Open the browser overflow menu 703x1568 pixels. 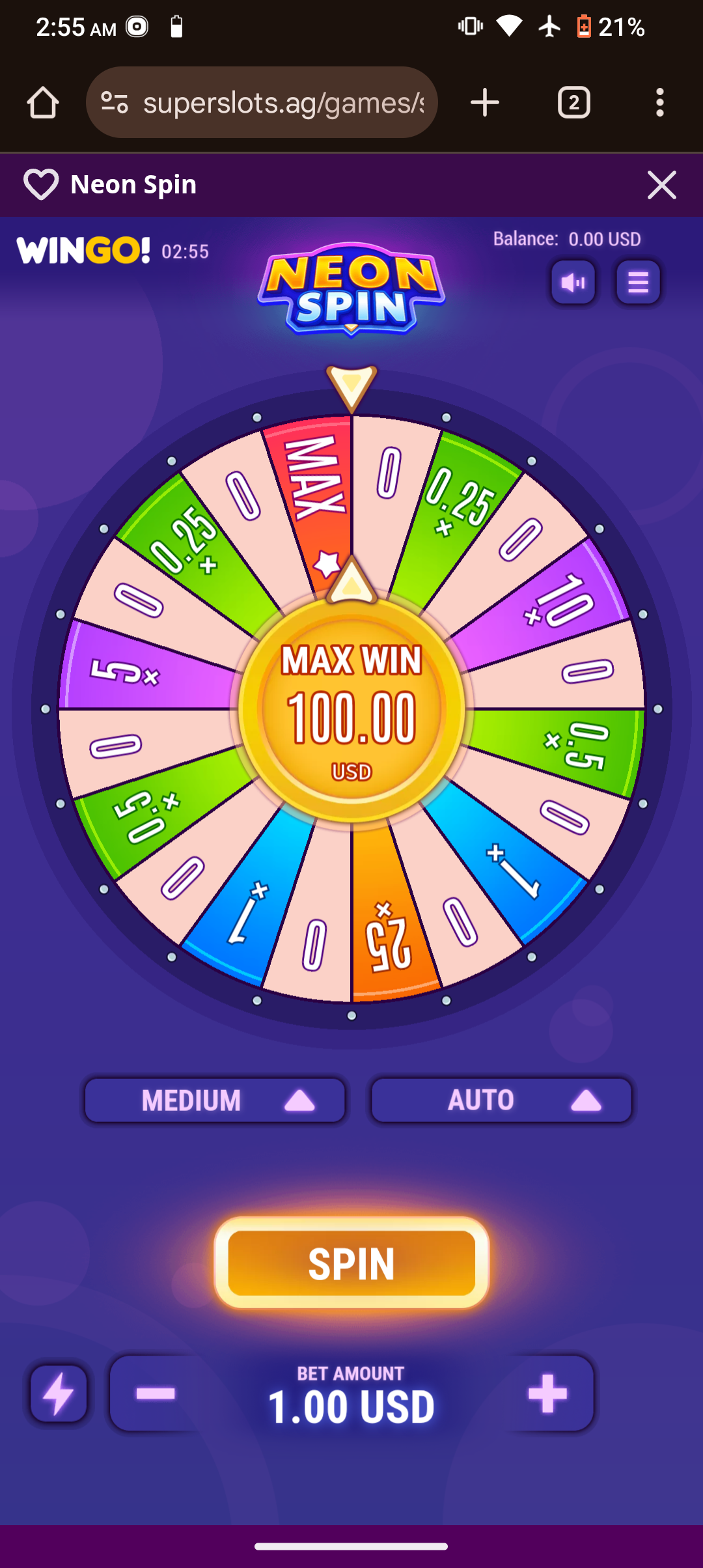[x=659, y=103]
